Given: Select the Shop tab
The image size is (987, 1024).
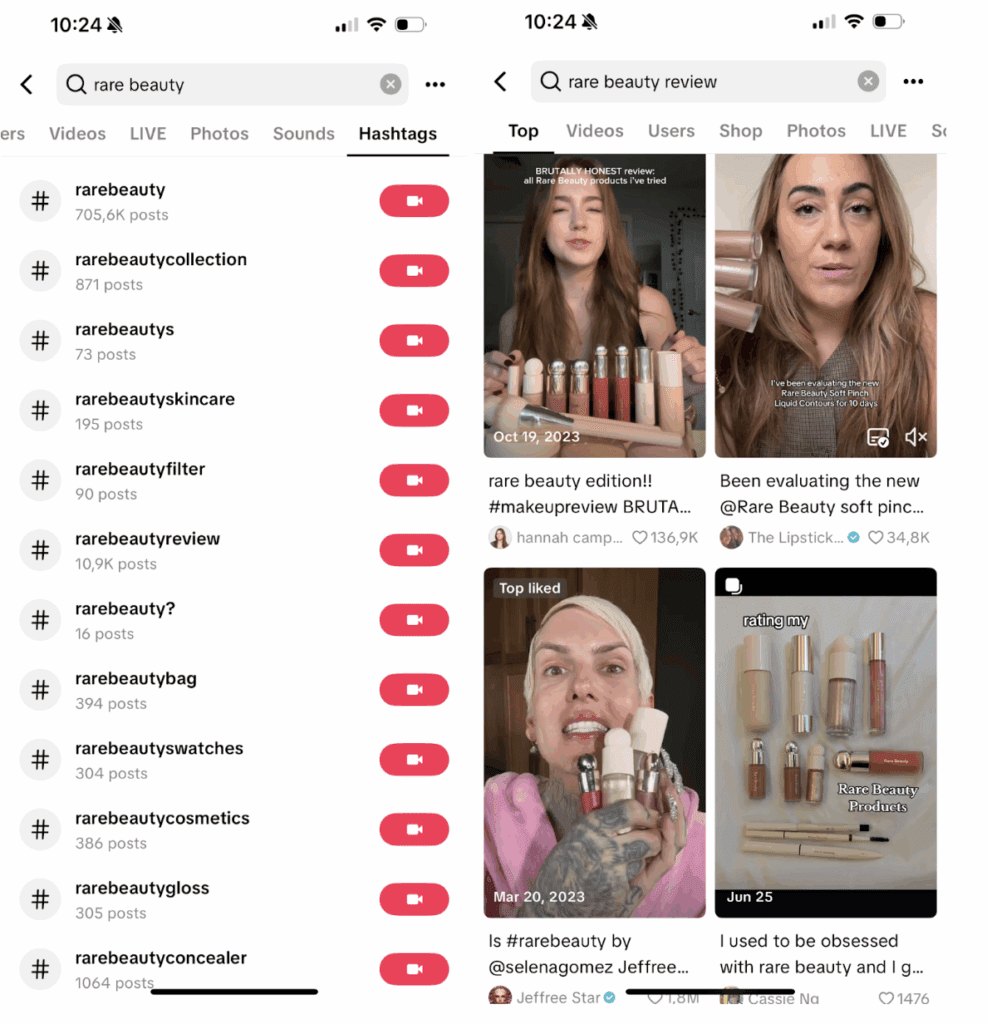Looking at the screenshot, I should 740,131.
